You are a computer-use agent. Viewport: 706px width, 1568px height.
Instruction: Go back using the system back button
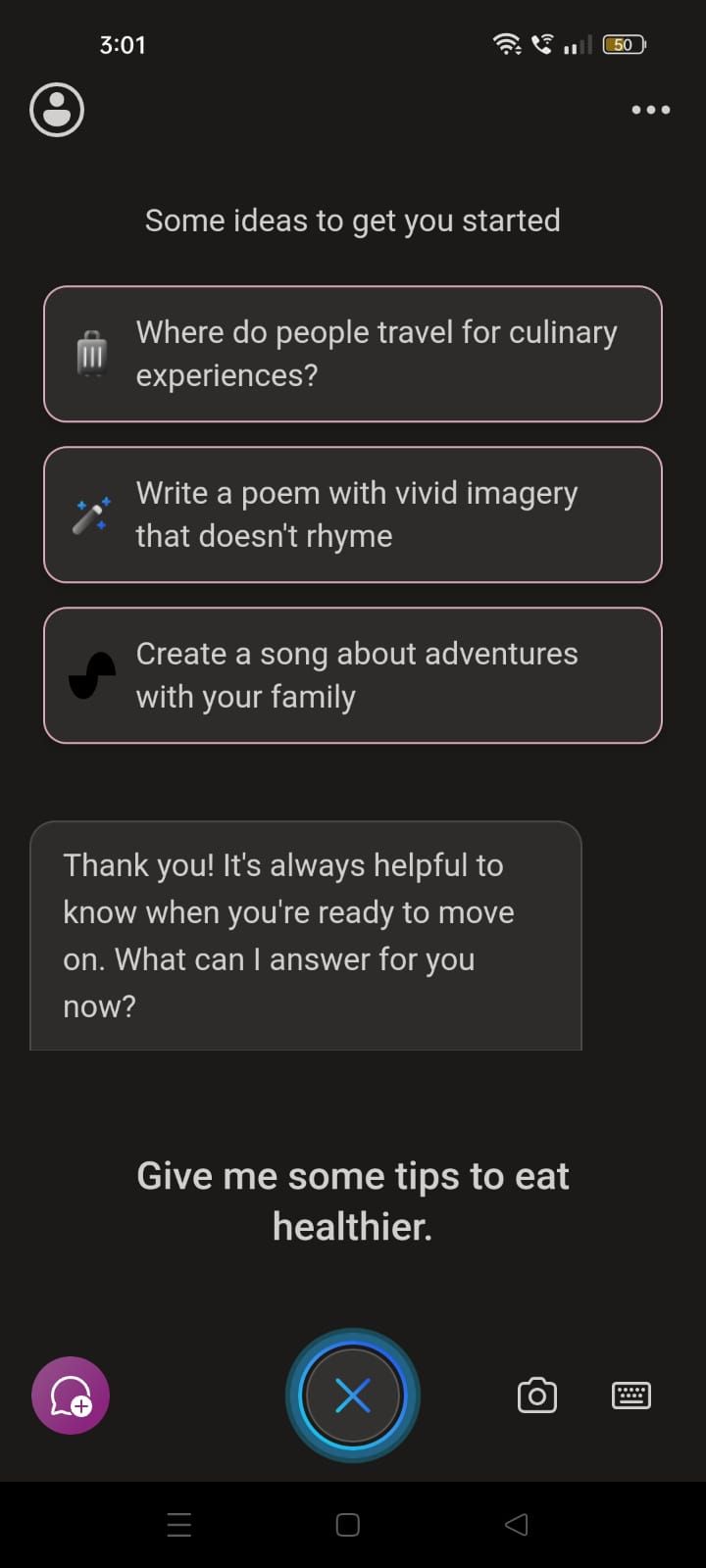pos(516,1525)
